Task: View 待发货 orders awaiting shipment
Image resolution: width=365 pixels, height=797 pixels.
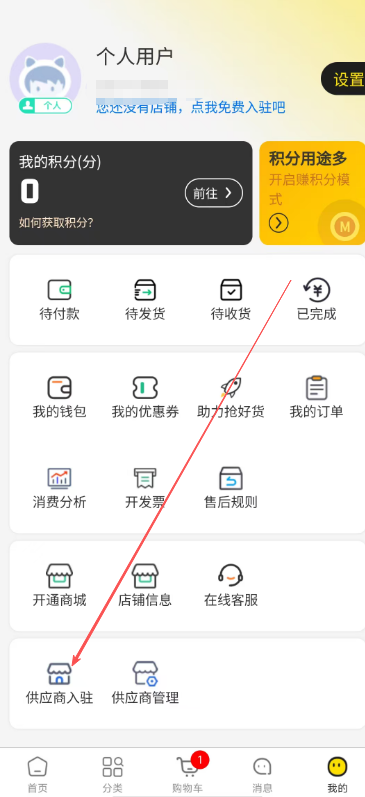Action: click(145, 300)
